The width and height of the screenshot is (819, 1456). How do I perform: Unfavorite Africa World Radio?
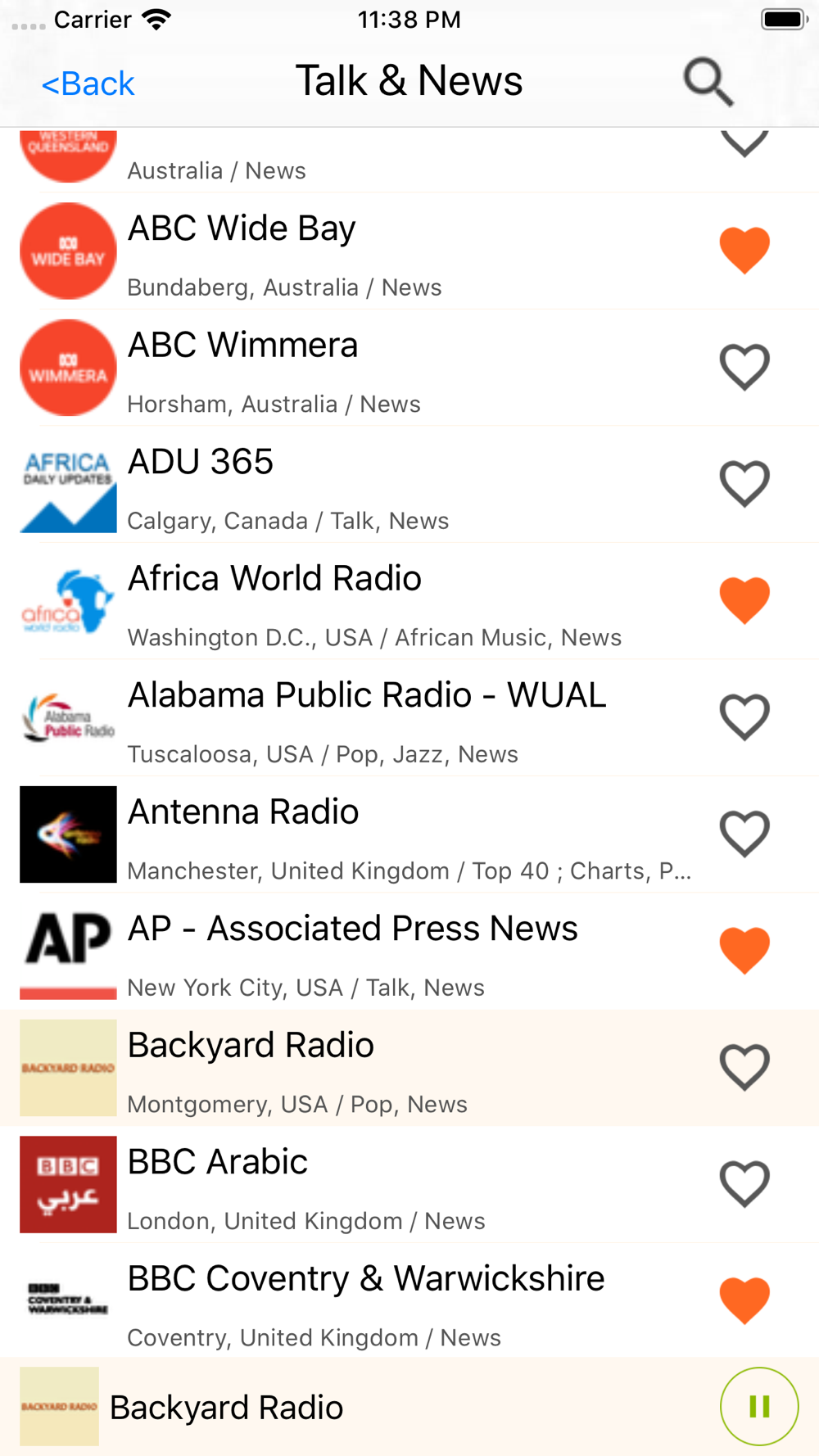[744, 600]
